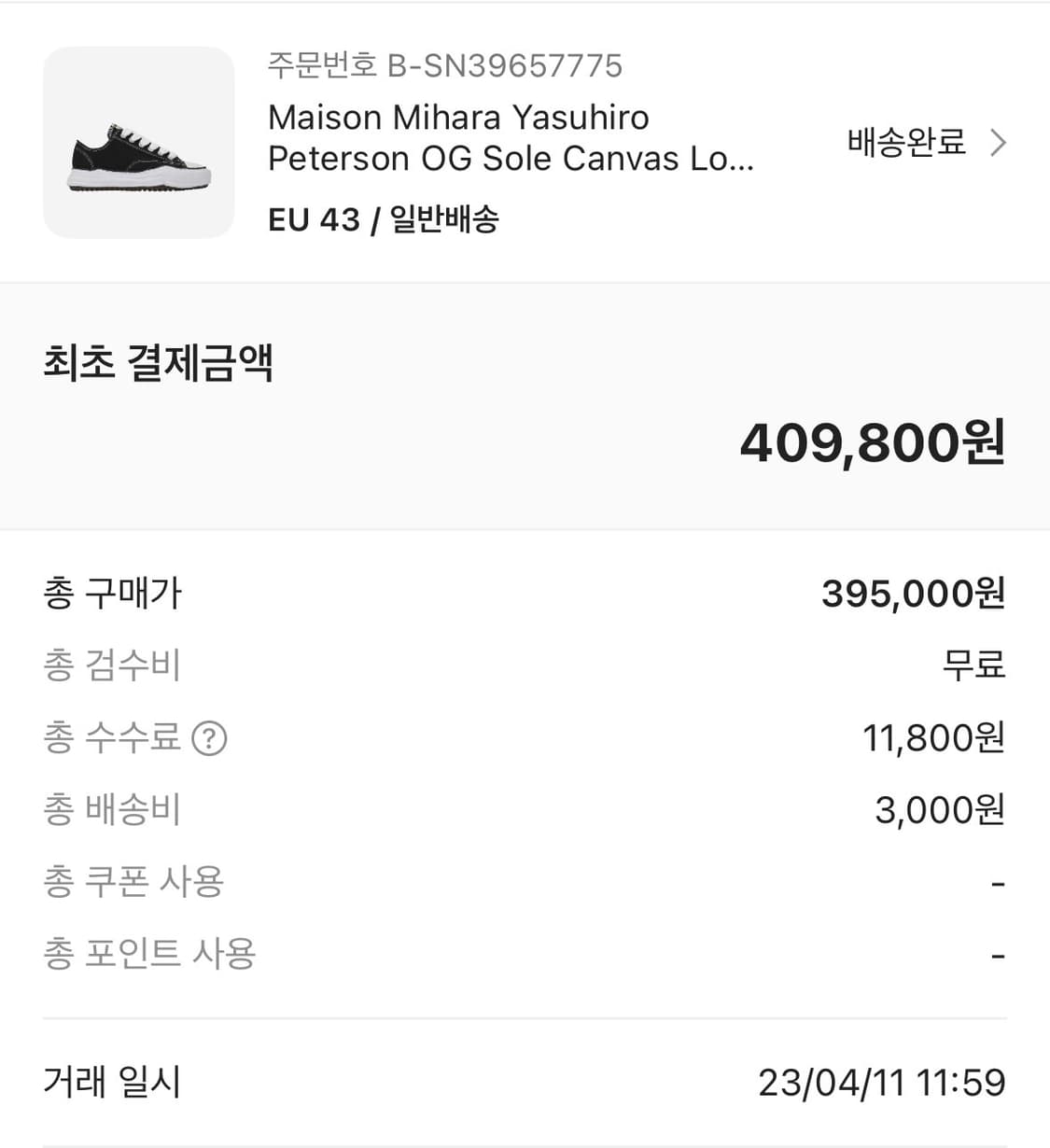Screen dimensions: 1050x1148
Task: Open delivery details via 배송완료 chevron
Action: point(998,142)
